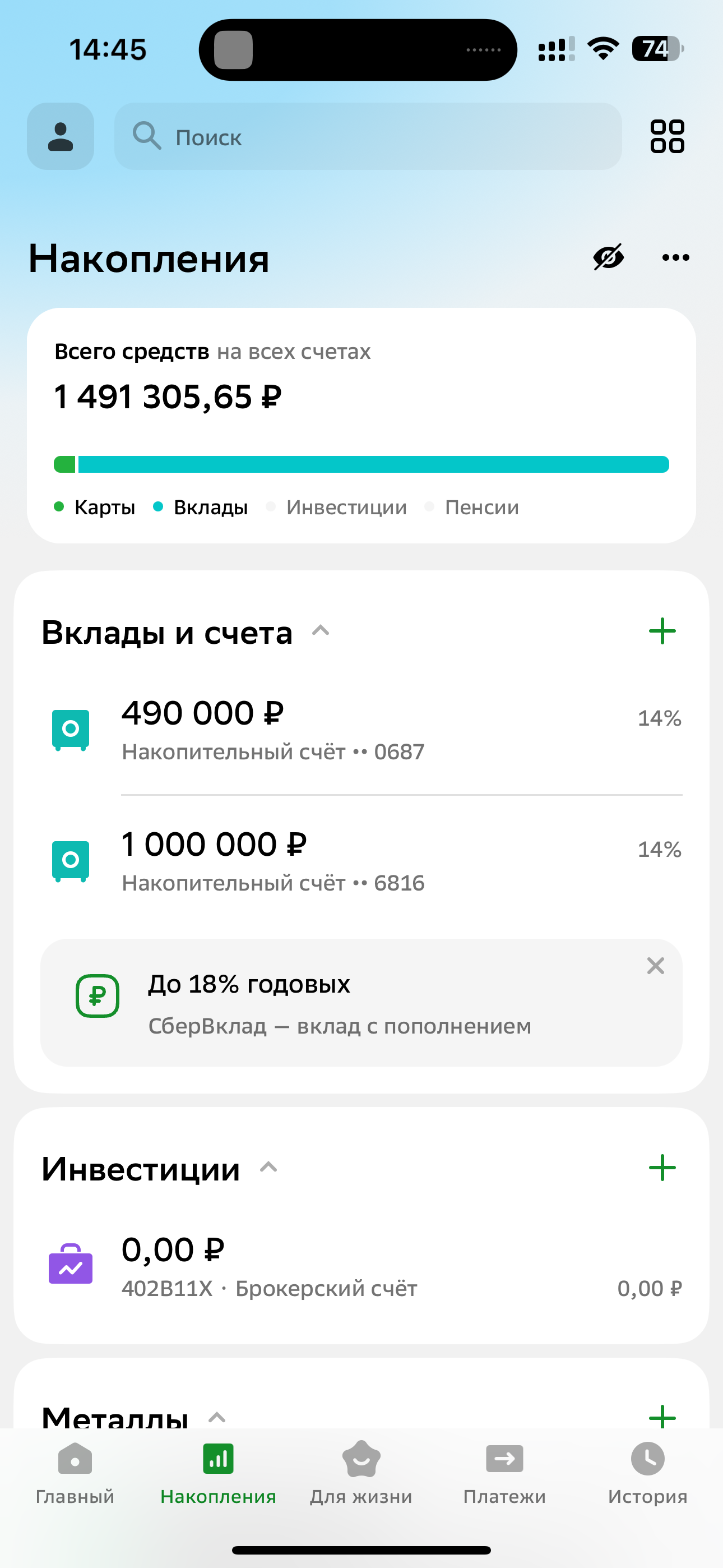The height and width of the screenshot is (1568, 723).
Task: Collapse the Инвестиции section
Action: click(268, 1168)
